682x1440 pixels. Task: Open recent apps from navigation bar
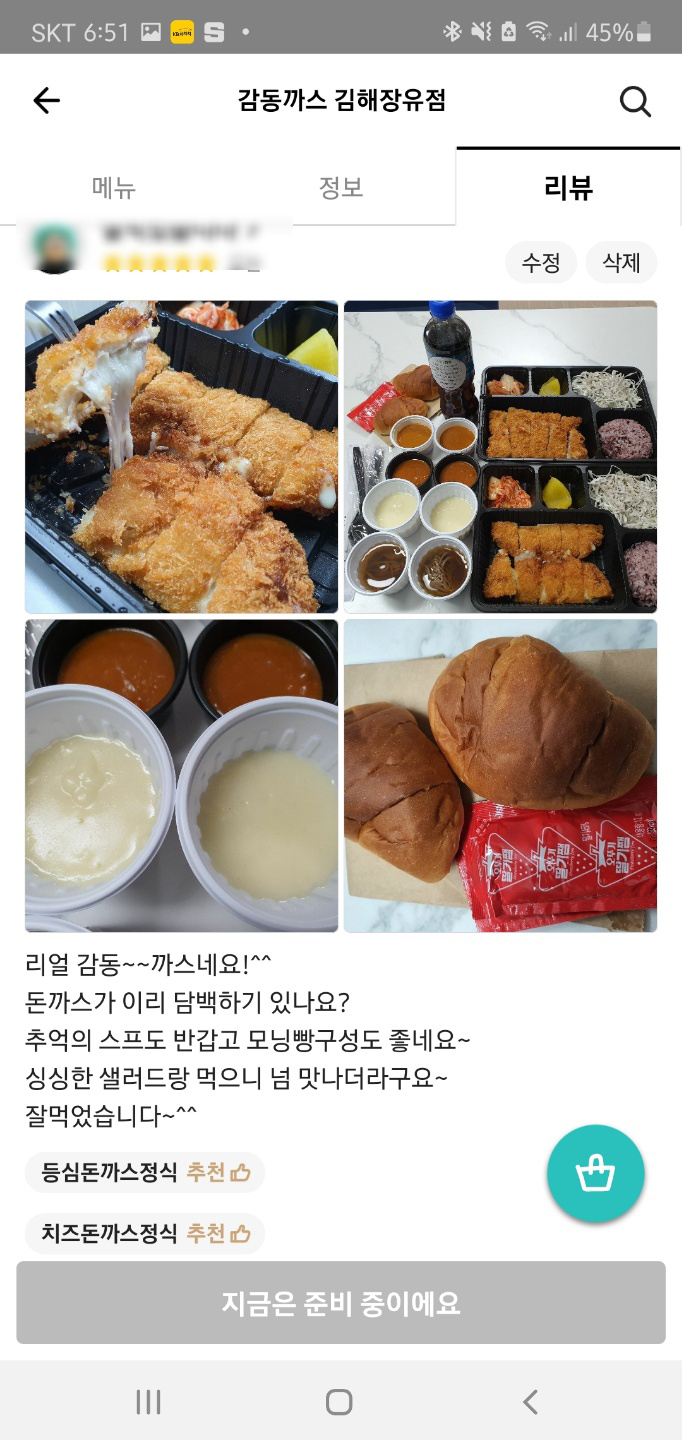(x=148, y=1402)
